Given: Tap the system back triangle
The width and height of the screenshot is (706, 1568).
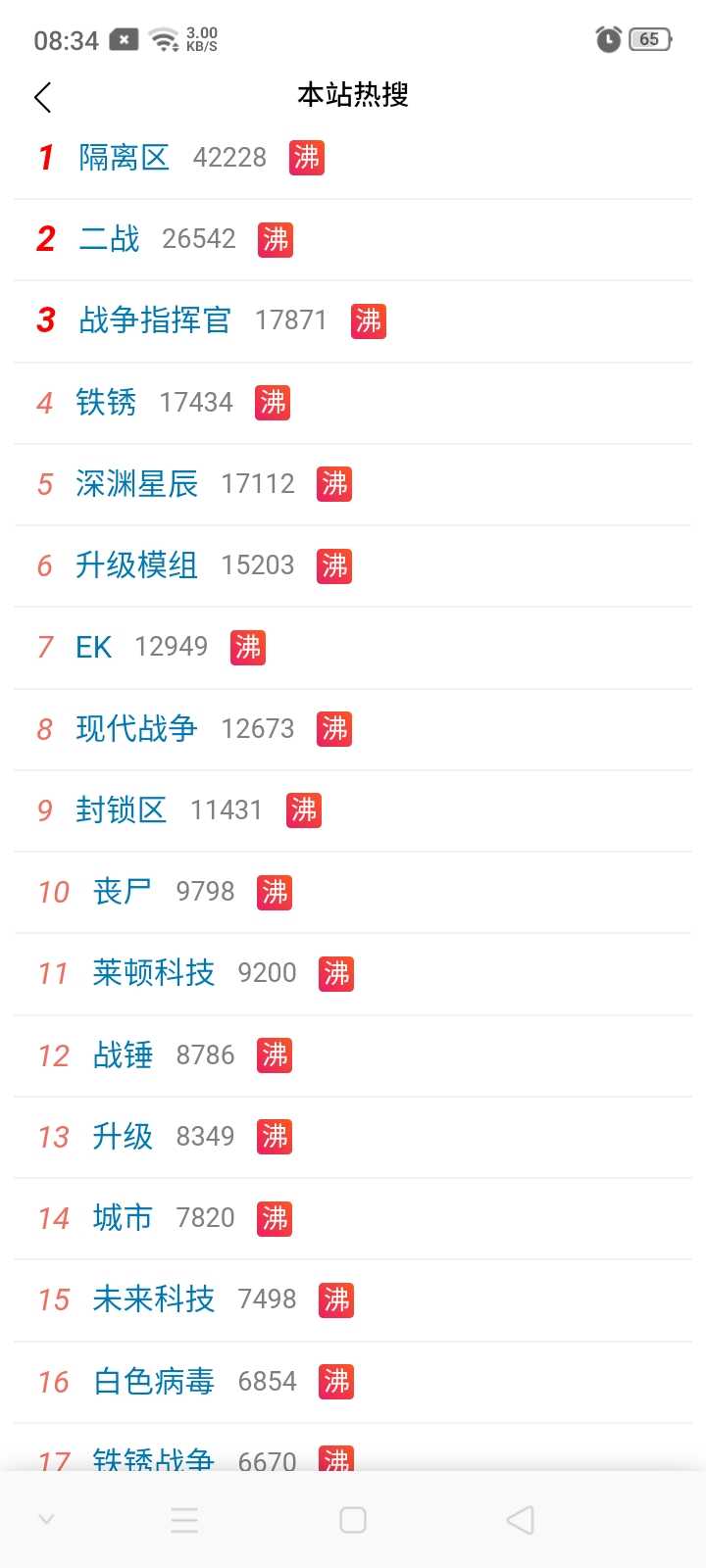Looking at the screenshot, I should coord(521,1520).
